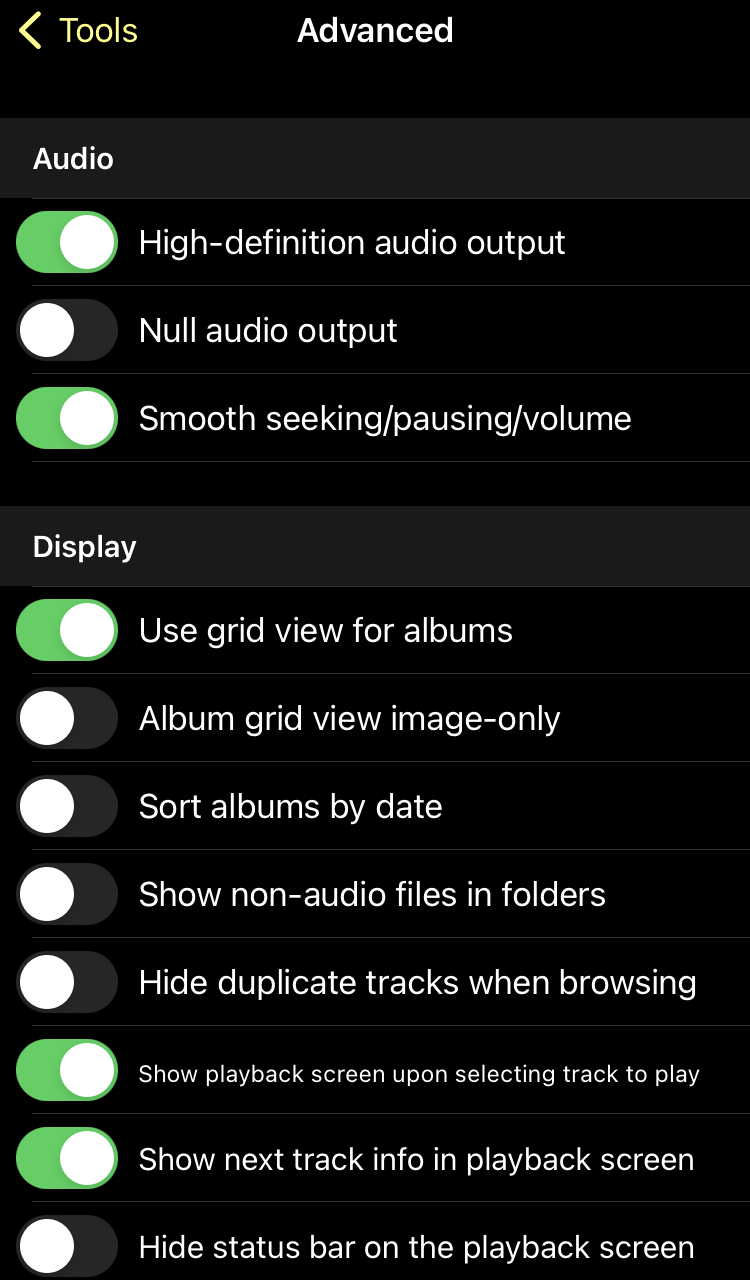Turn off Show playback screen upon selecting track
This screenshot has width=750, height=1280.
[x=67, y=1070]
